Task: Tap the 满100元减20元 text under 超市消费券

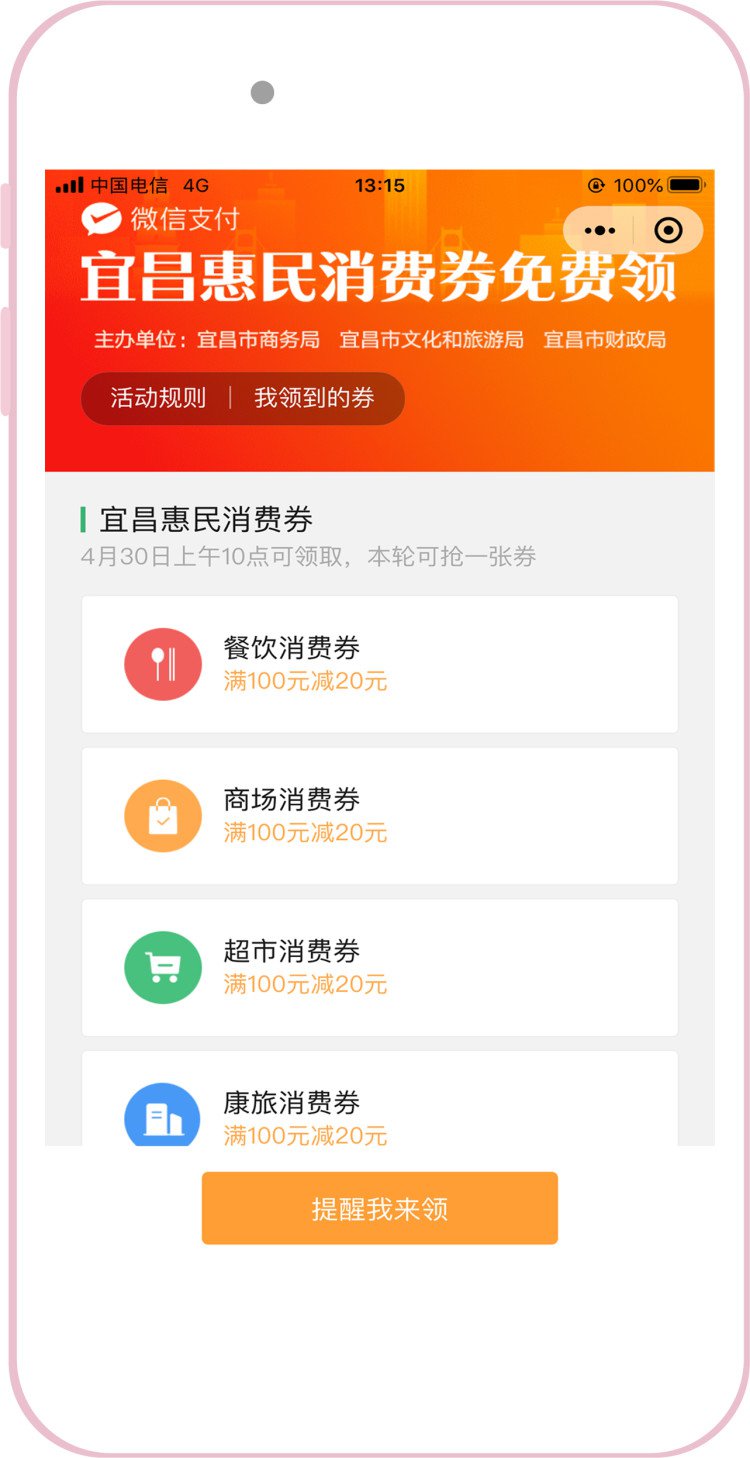Action: pyautogui.click(x=303, y=984)
